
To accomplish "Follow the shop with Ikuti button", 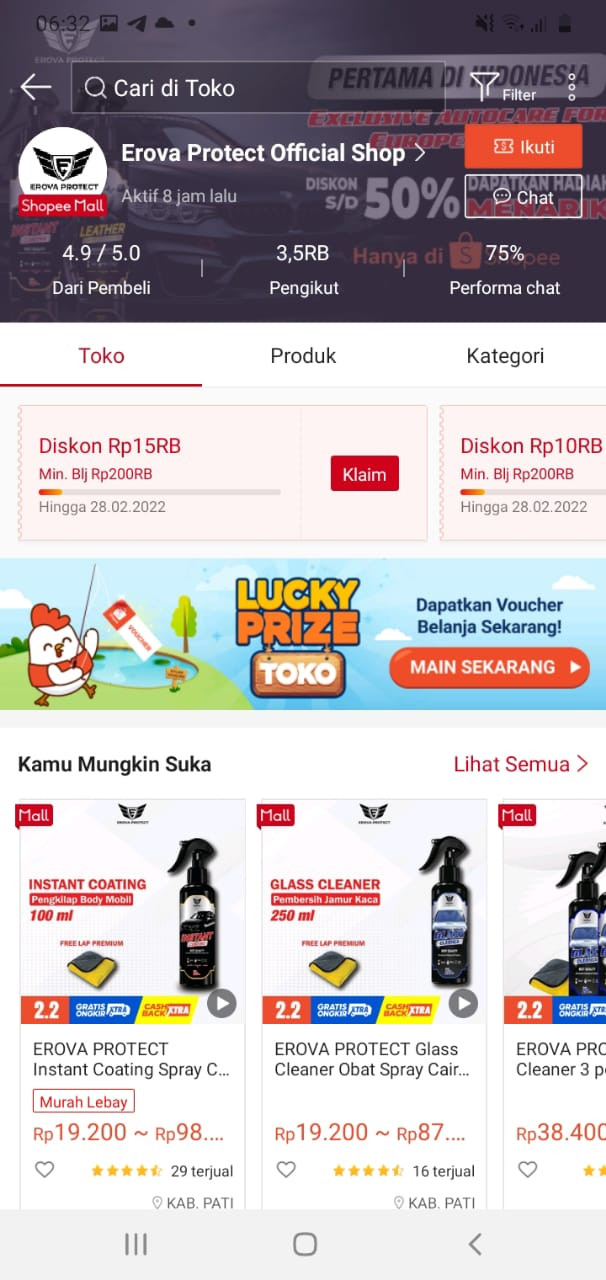I will pyautogui.click(x=523, y=147).
